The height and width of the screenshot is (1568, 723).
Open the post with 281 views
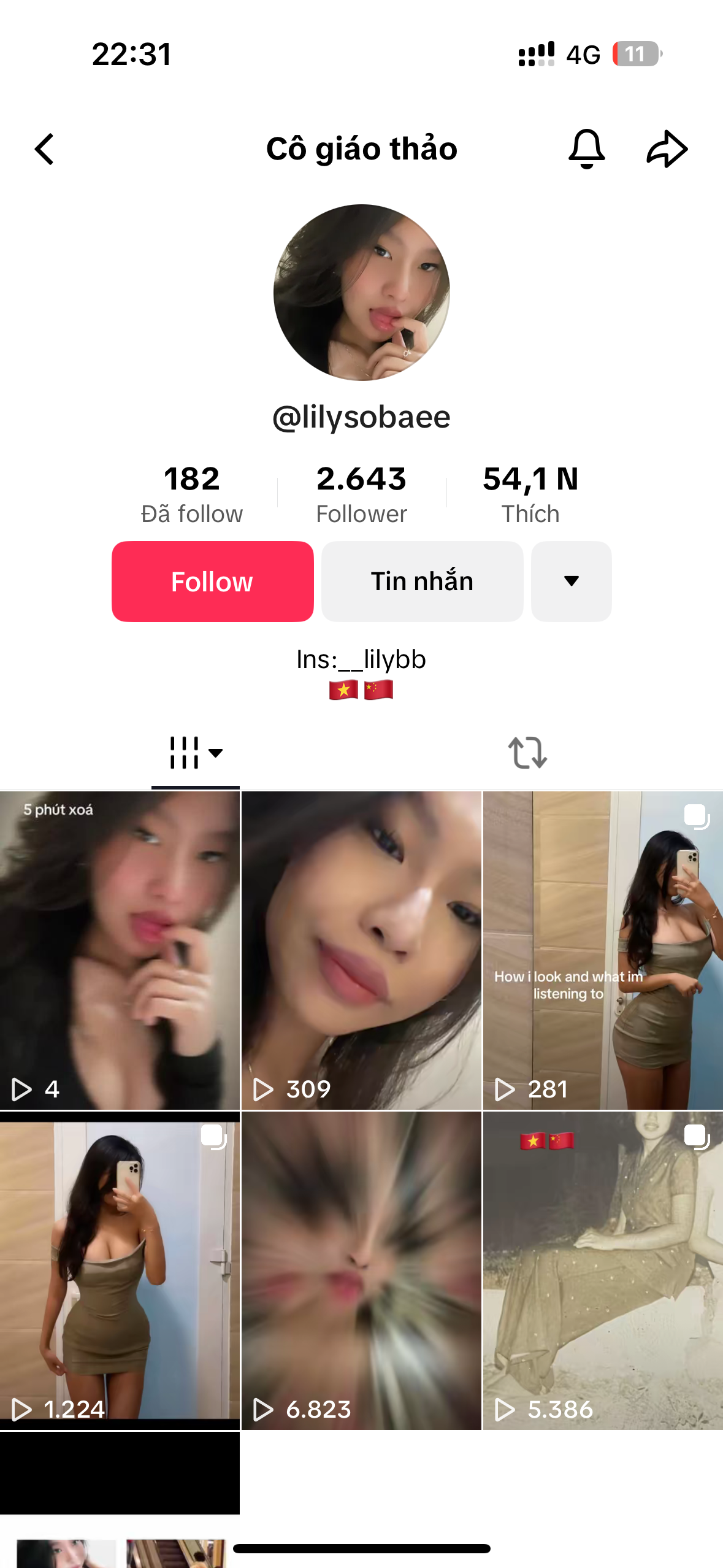click(603, 950)
